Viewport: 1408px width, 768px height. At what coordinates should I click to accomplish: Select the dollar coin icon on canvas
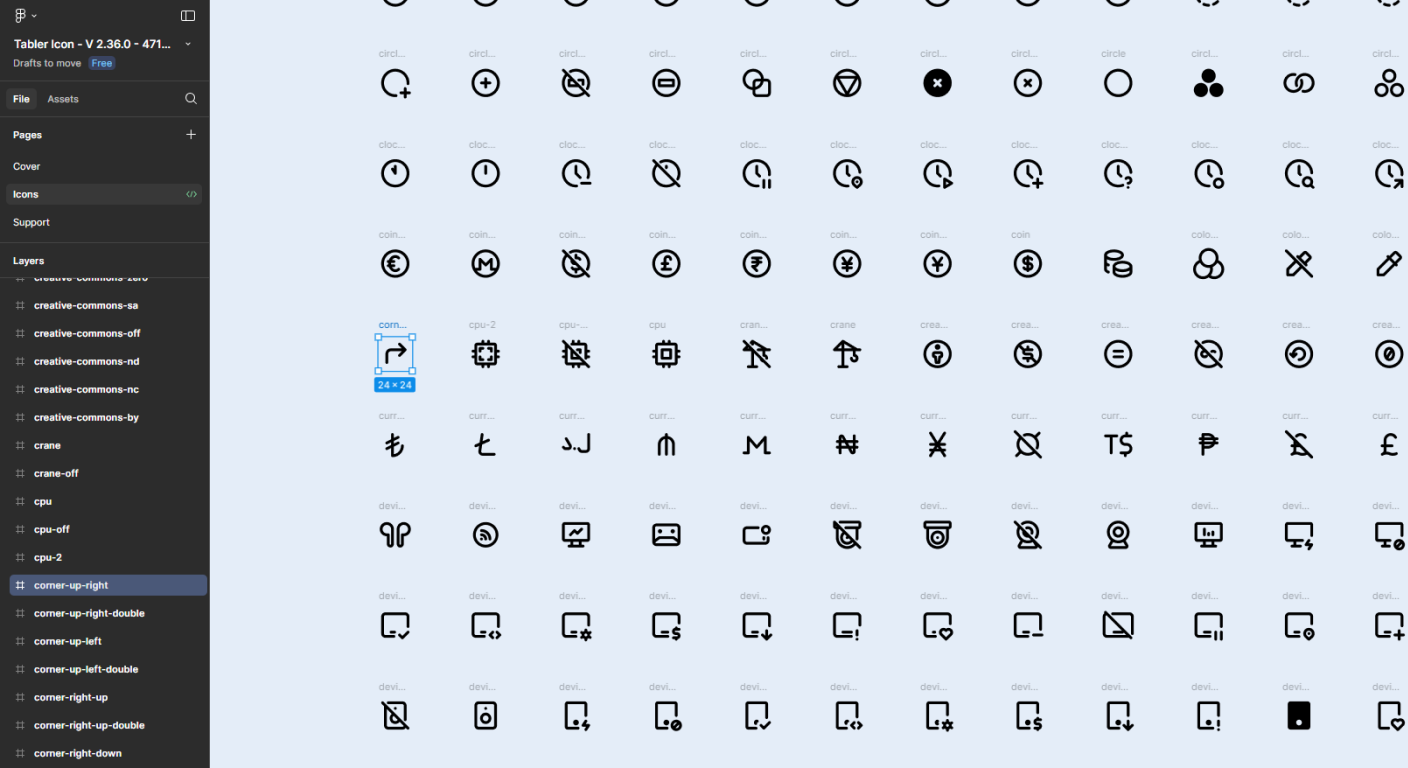pyautogui.click(x=1028, y=264)
